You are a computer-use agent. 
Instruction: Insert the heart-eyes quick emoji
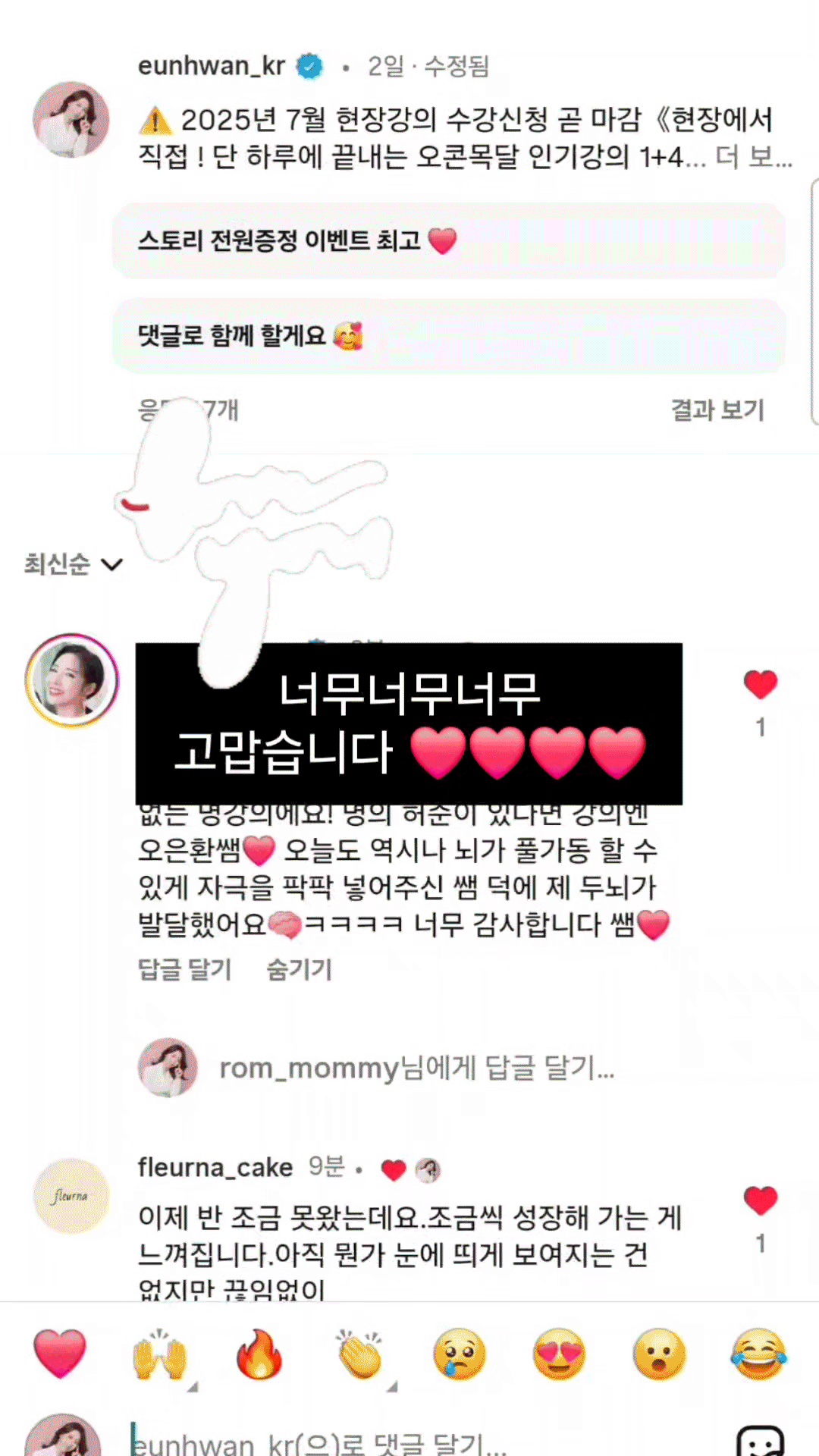(559, 1355)
